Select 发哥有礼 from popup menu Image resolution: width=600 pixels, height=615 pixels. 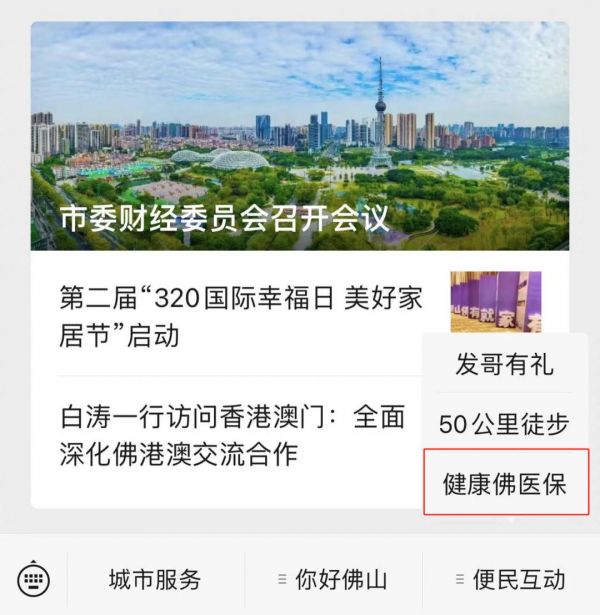coord(504,364)
